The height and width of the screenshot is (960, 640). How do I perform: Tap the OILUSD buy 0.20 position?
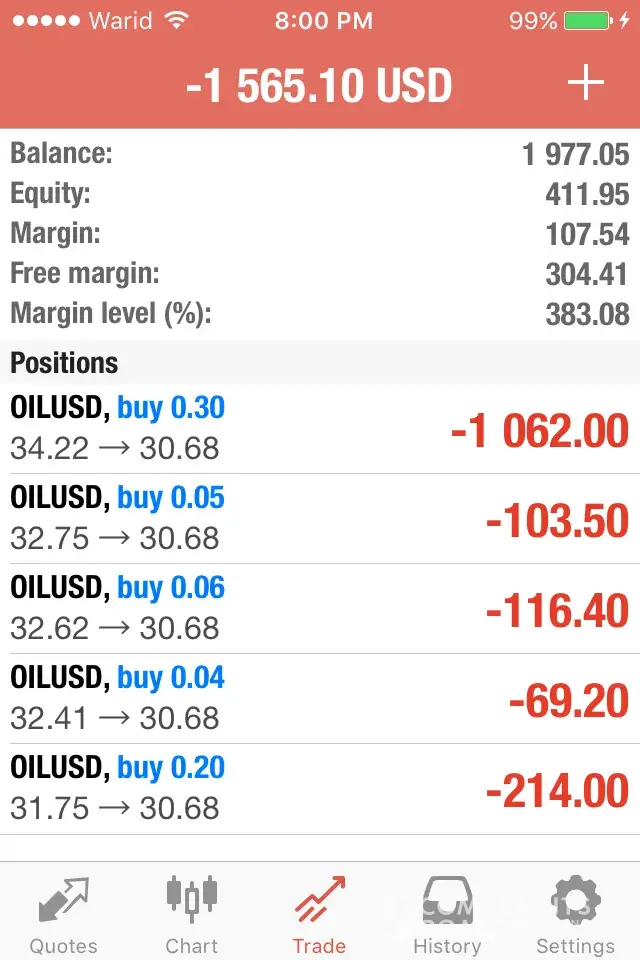(x=320, y=789)
